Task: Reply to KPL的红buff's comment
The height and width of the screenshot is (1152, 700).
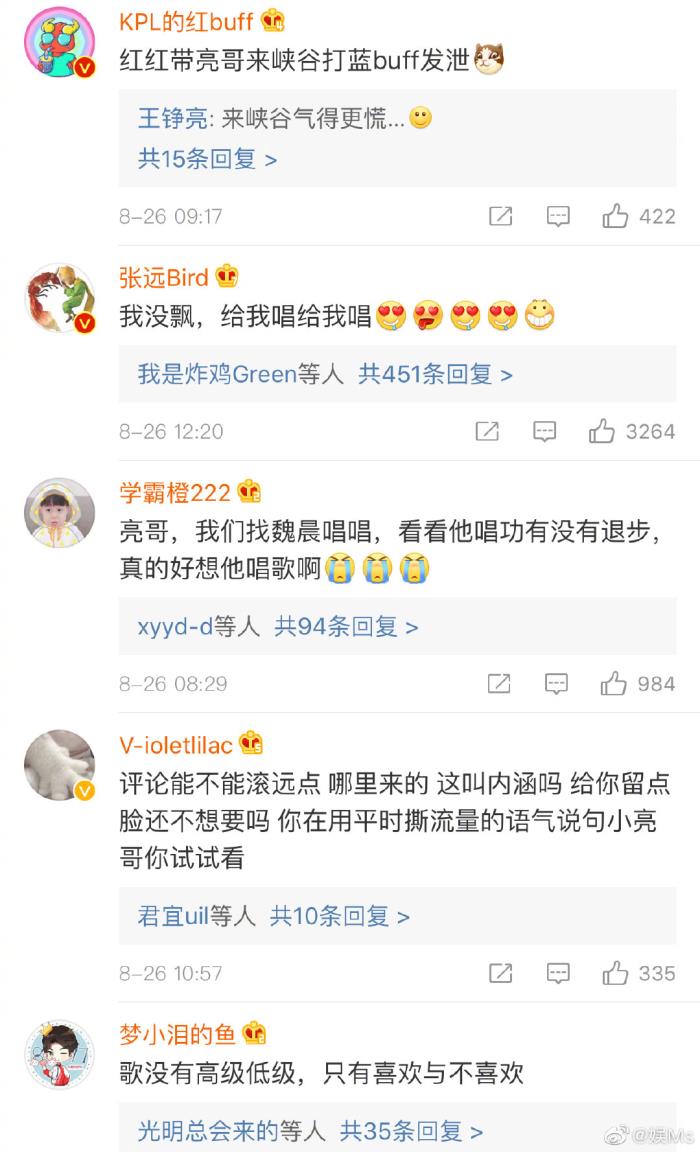Action: (x=558, y=216)
